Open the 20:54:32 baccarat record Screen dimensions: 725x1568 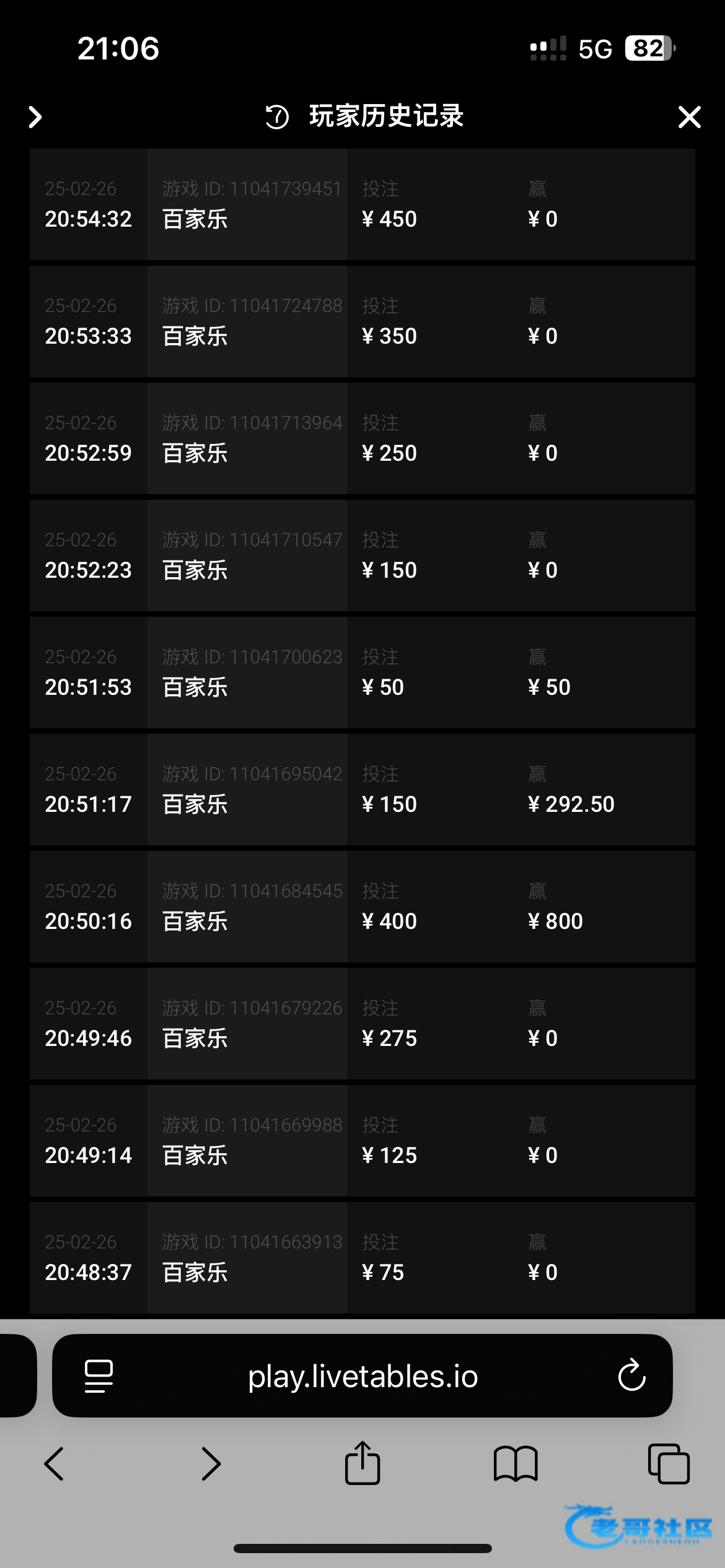(x=362, y=204)
